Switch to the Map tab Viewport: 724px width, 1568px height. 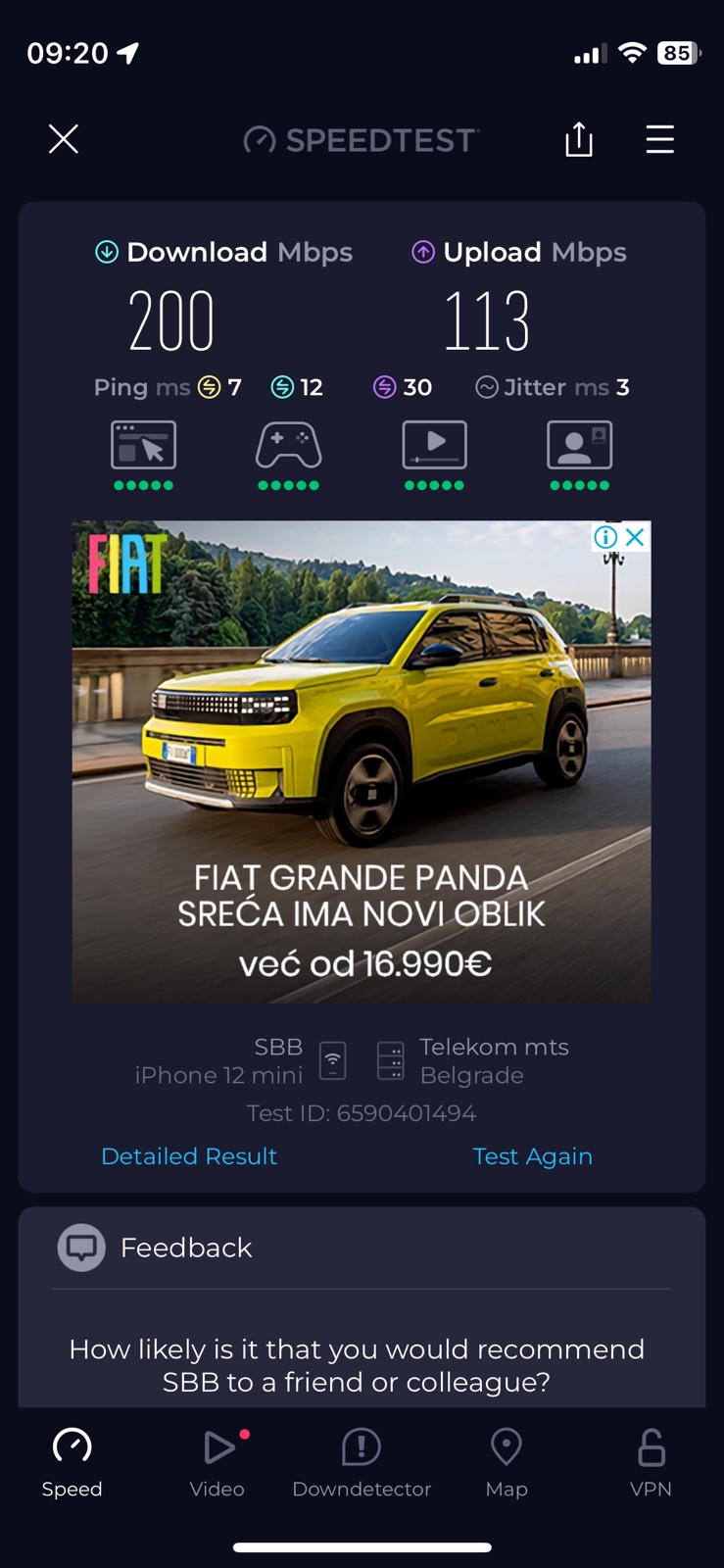507,1462
